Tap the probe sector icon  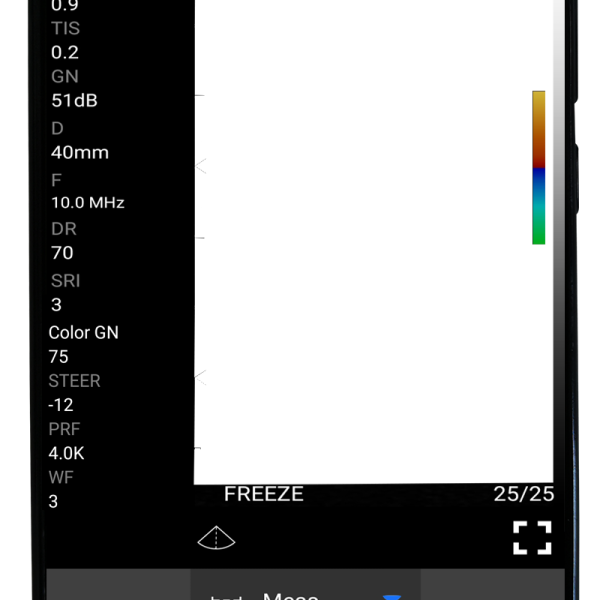216,539
